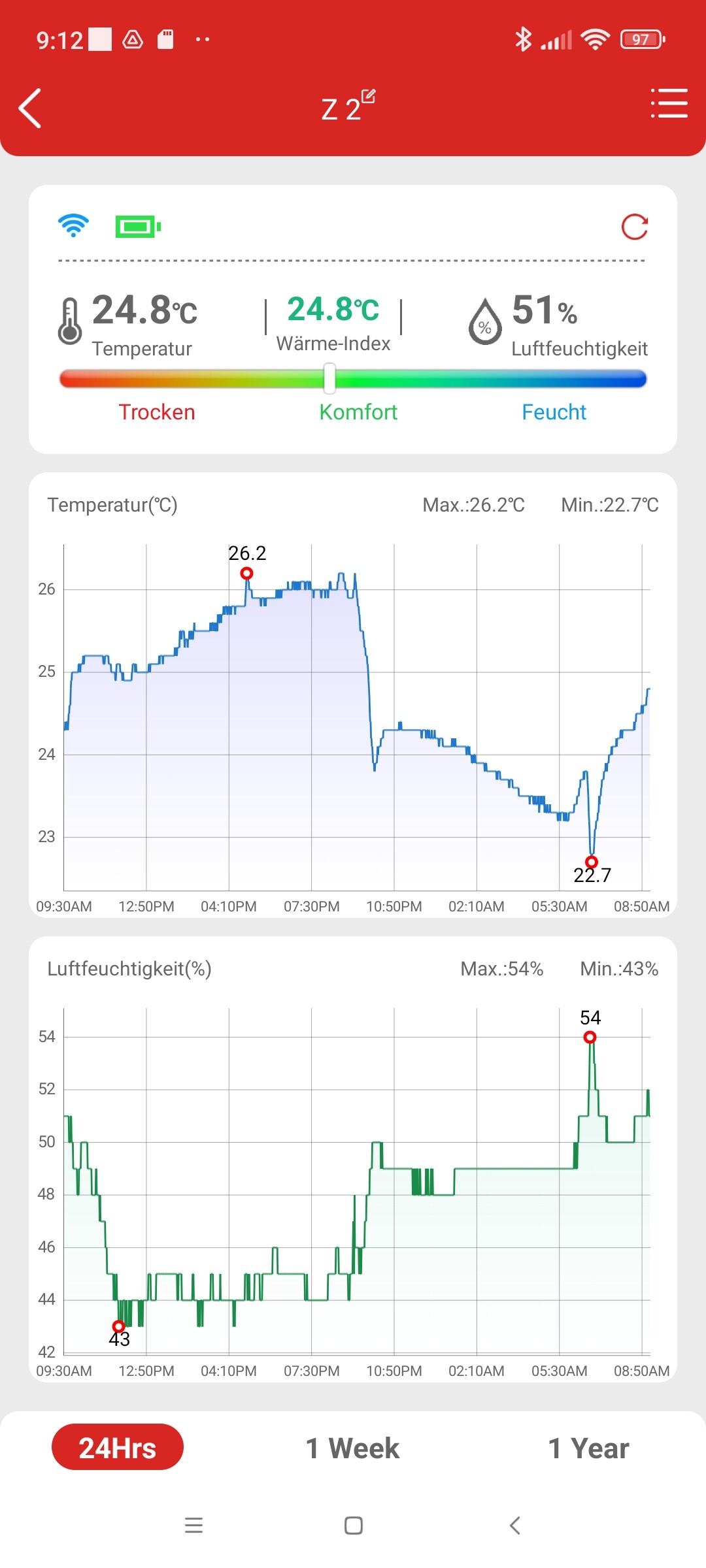
Task: Go back using the header arrow
Action: [x=31, y=108]
